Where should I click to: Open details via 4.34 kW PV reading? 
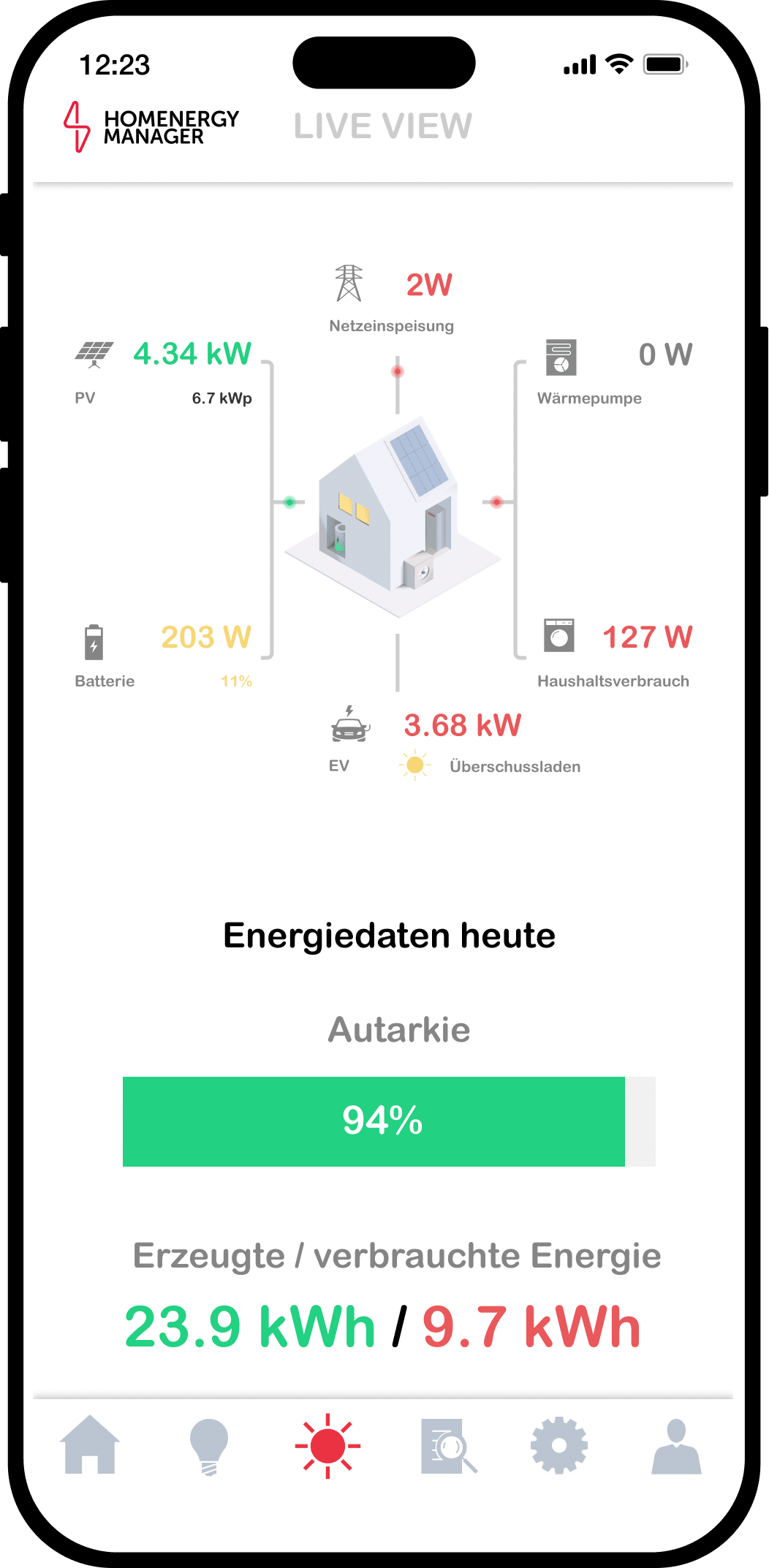[192, 353]
